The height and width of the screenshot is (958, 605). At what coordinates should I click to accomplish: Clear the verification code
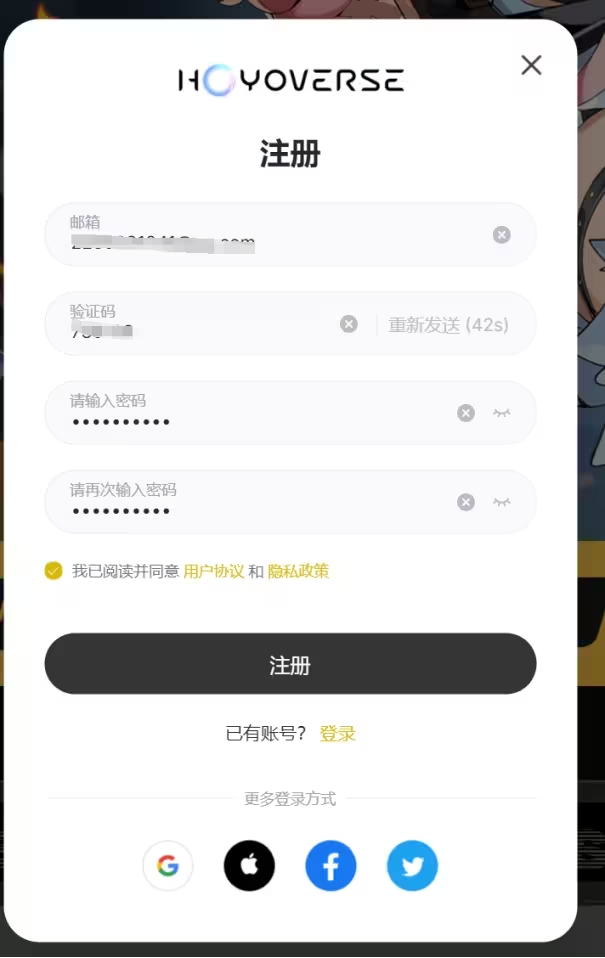point(348,324)
